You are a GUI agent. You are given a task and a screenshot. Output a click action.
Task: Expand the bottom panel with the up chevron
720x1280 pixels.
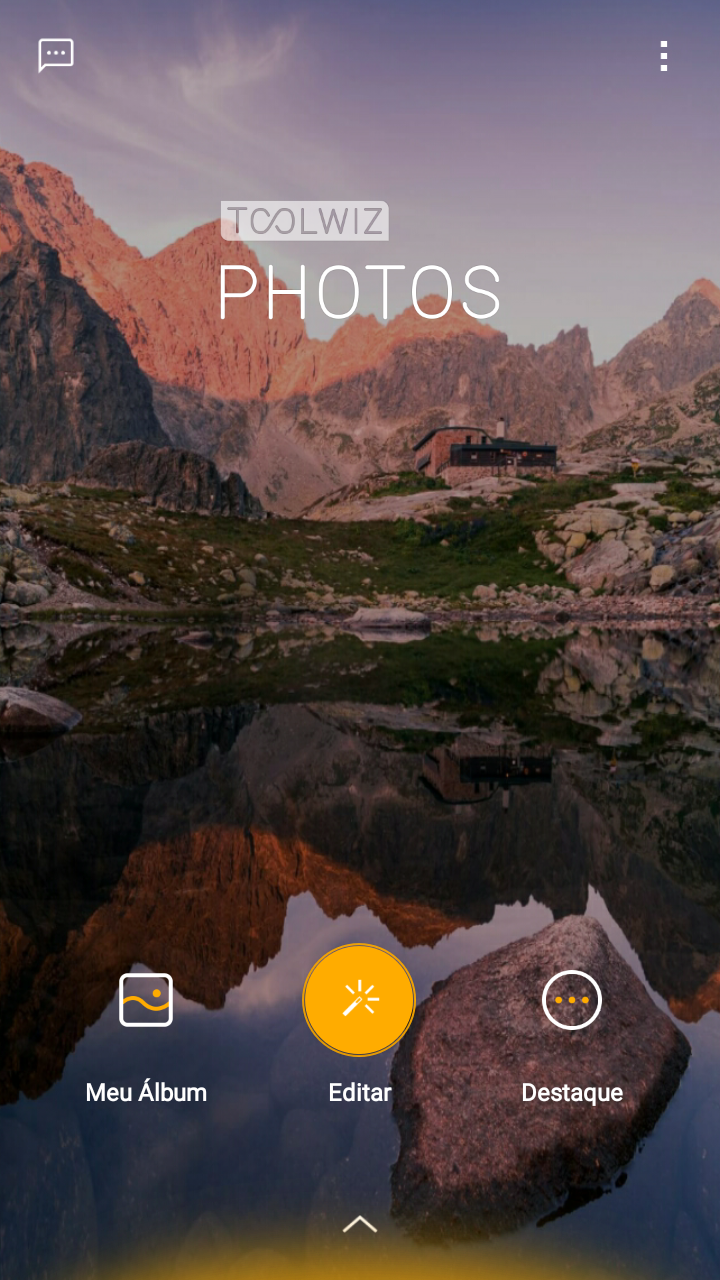(x=359, y=1224)
